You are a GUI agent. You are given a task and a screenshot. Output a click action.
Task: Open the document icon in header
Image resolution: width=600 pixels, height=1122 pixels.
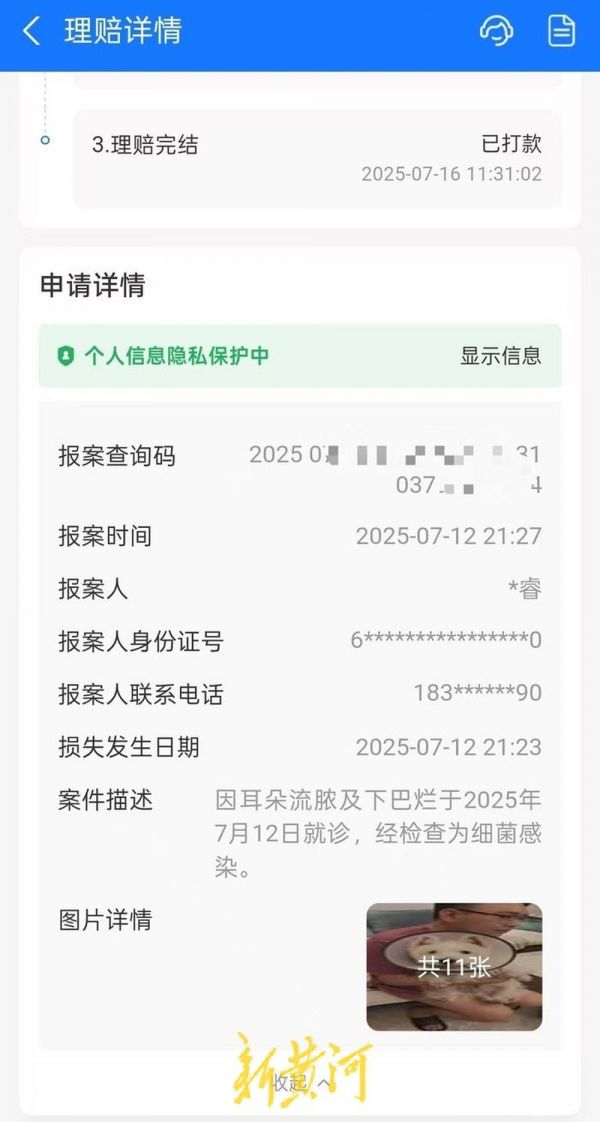(562, 31)
